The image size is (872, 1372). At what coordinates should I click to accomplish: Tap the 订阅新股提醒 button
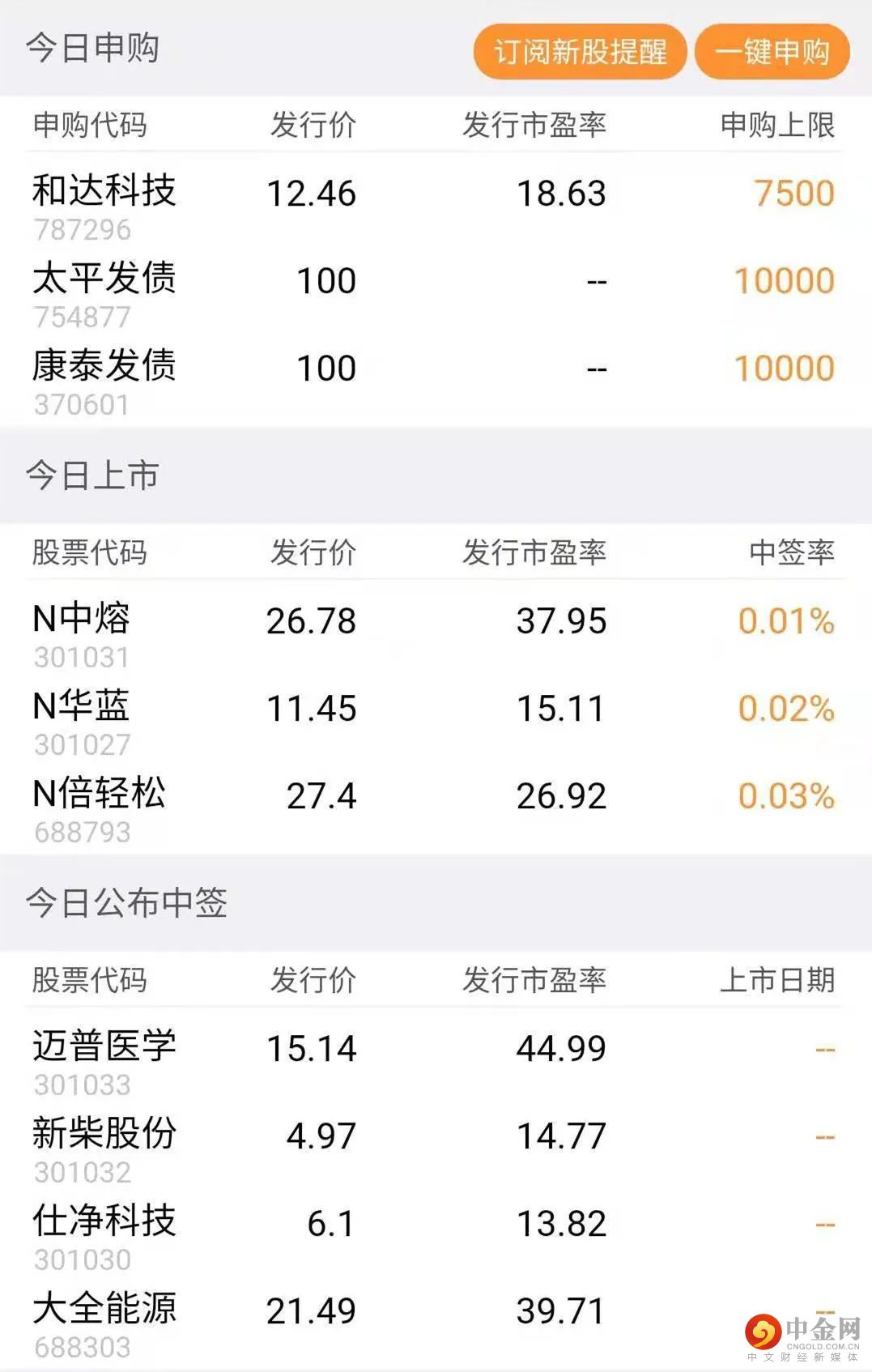(x=580, y=52)
